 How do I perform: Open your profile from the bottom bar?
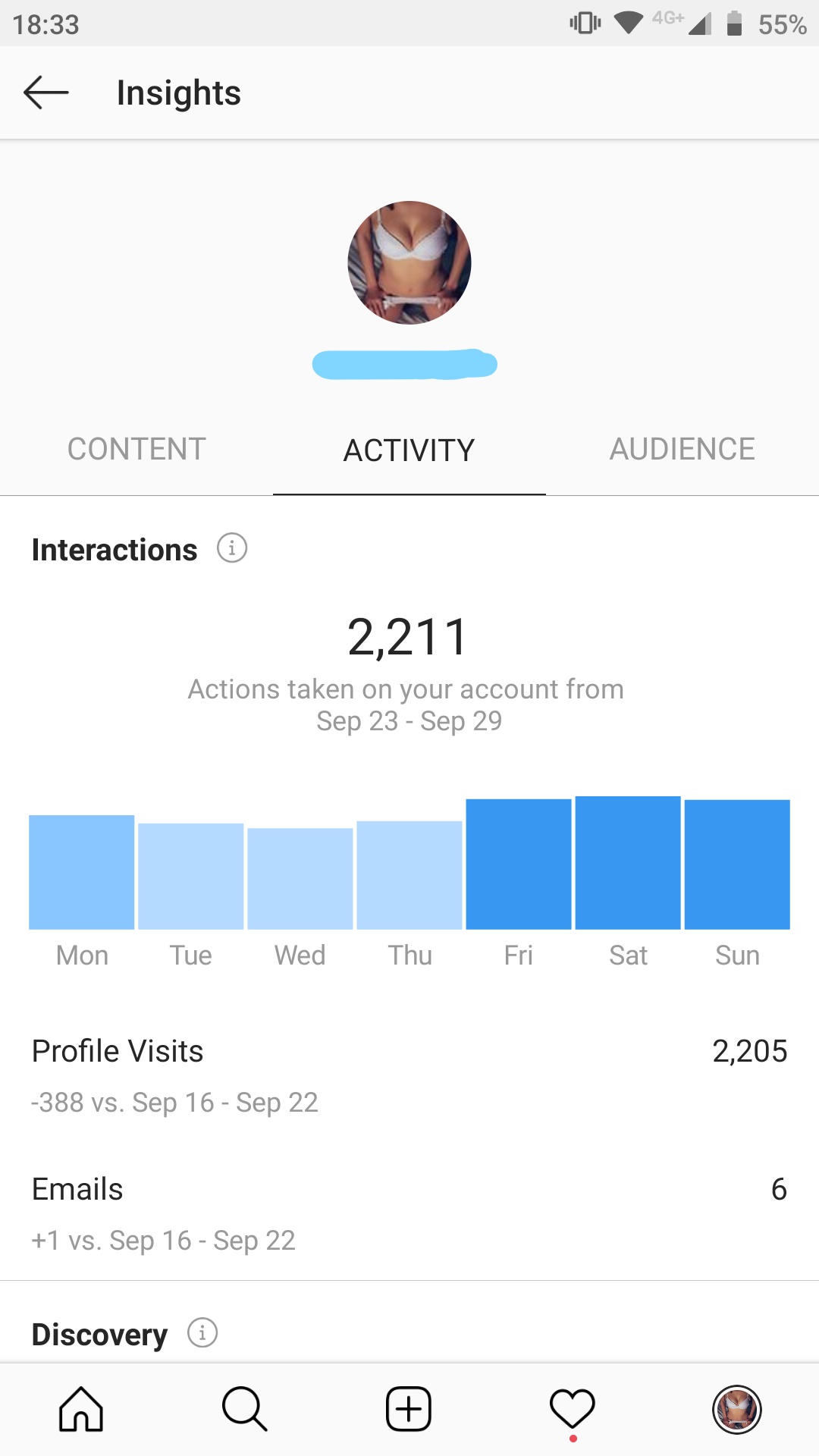737,1410
